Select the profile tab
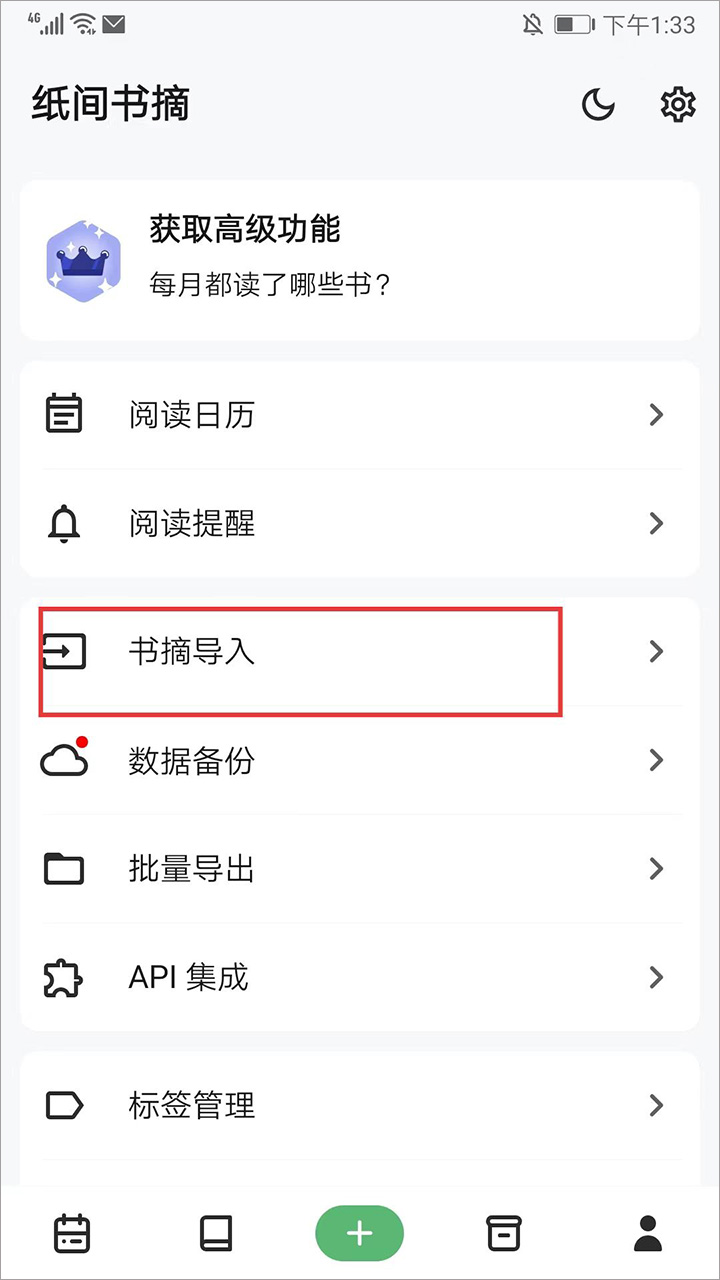Image resolution: width=720 pixels, height=1280 pixels. click(x=648, y=1233)
